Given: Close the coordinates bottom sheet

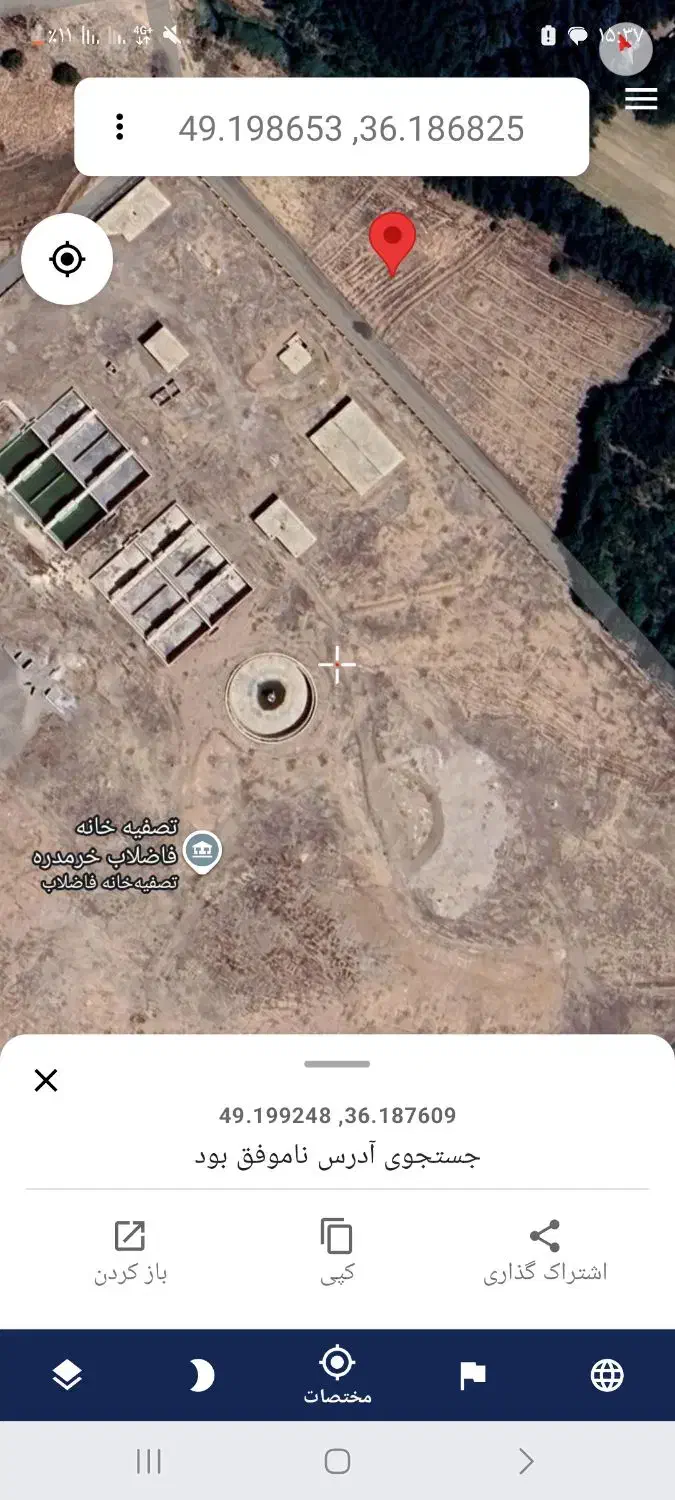Looking at the screenshot, I should 46,1080.
